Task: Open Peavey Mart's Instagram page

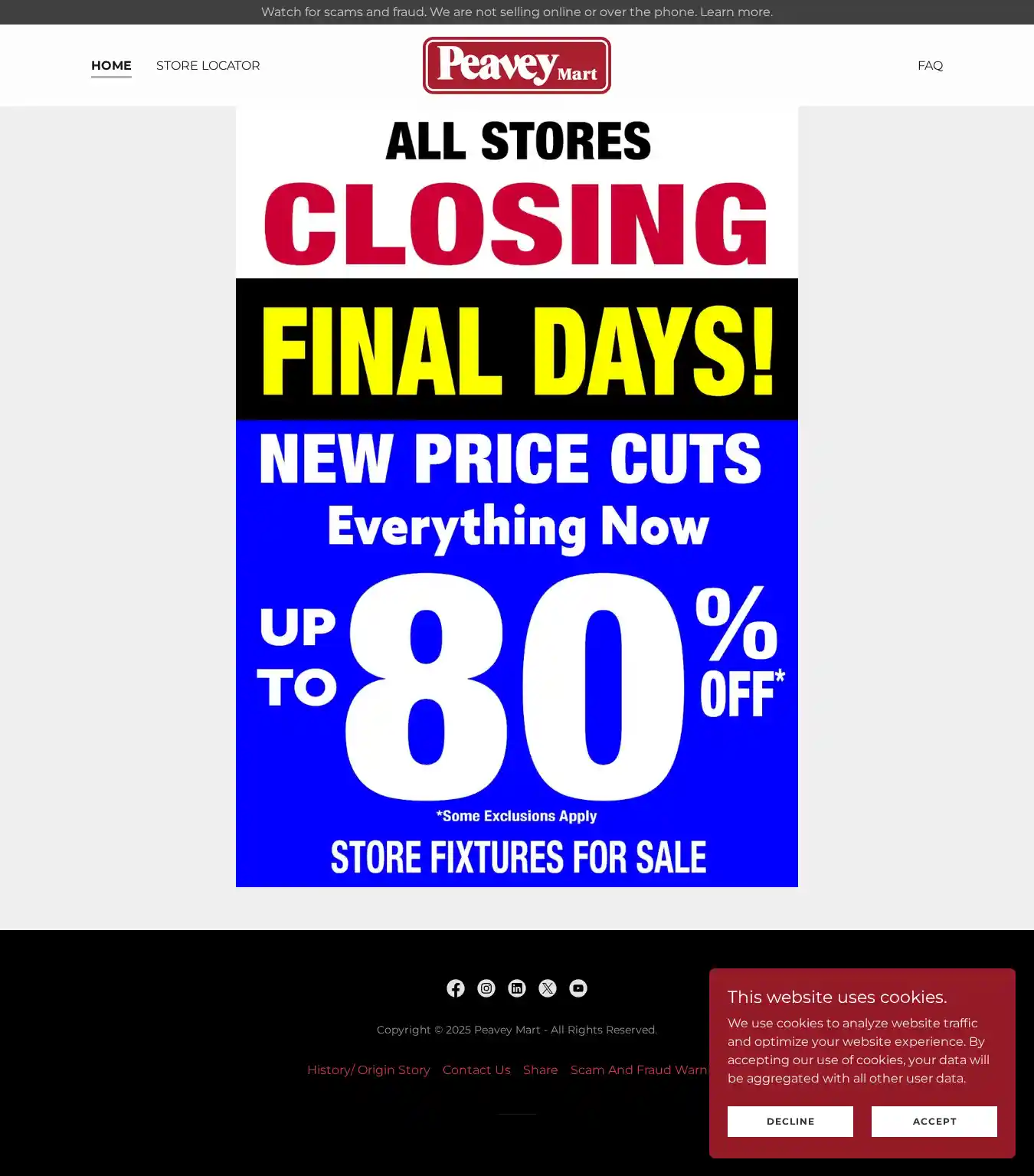Action: [x=486, y=988]
